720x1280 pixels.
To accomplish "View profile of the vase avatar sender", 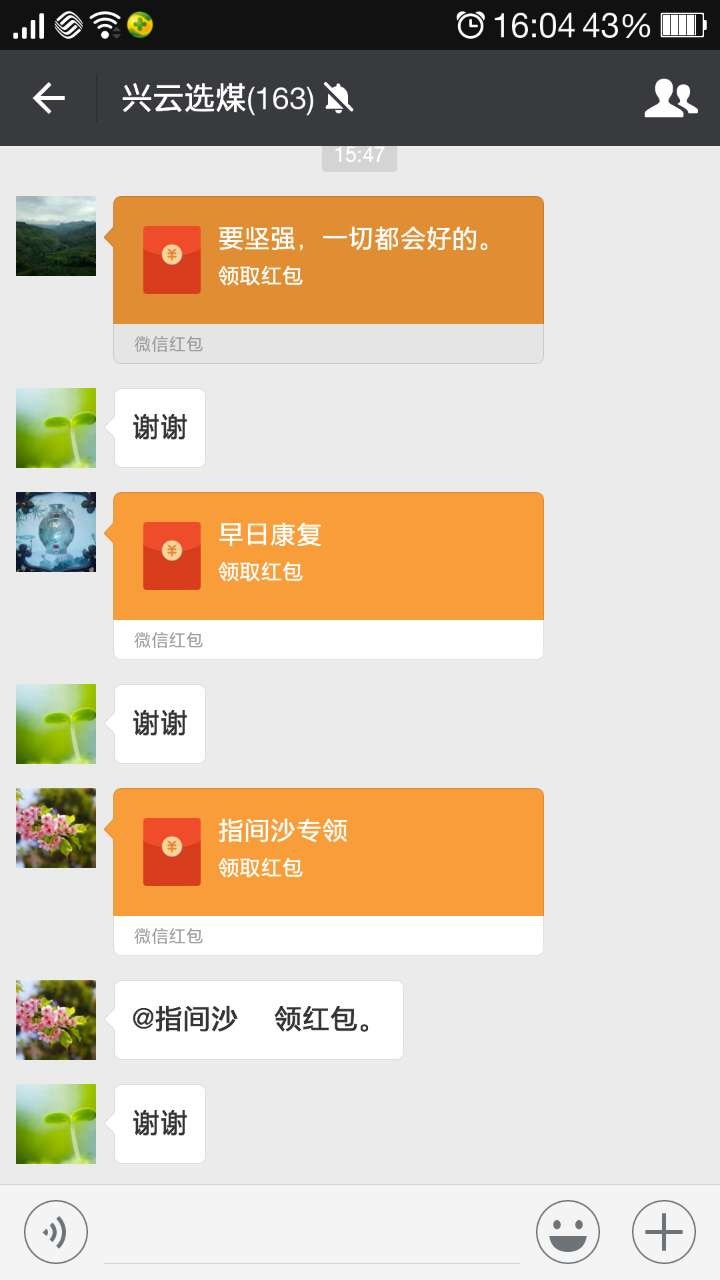I will pos(56,532).
